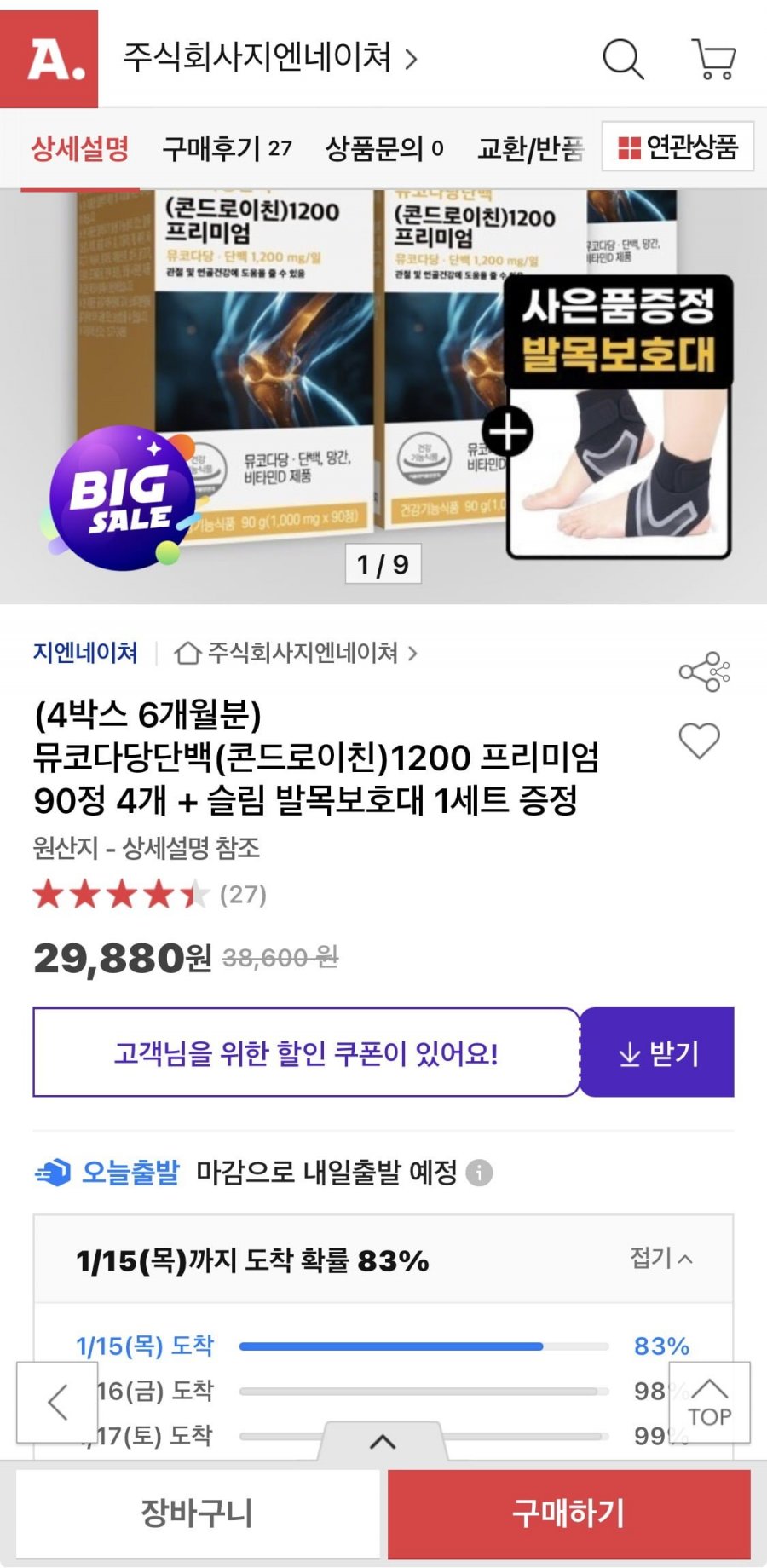Viewport: 767px width, 1568px height.
Task: Buy now with 구매하기
Action: pyautogui.click(x=568, y=1513)
